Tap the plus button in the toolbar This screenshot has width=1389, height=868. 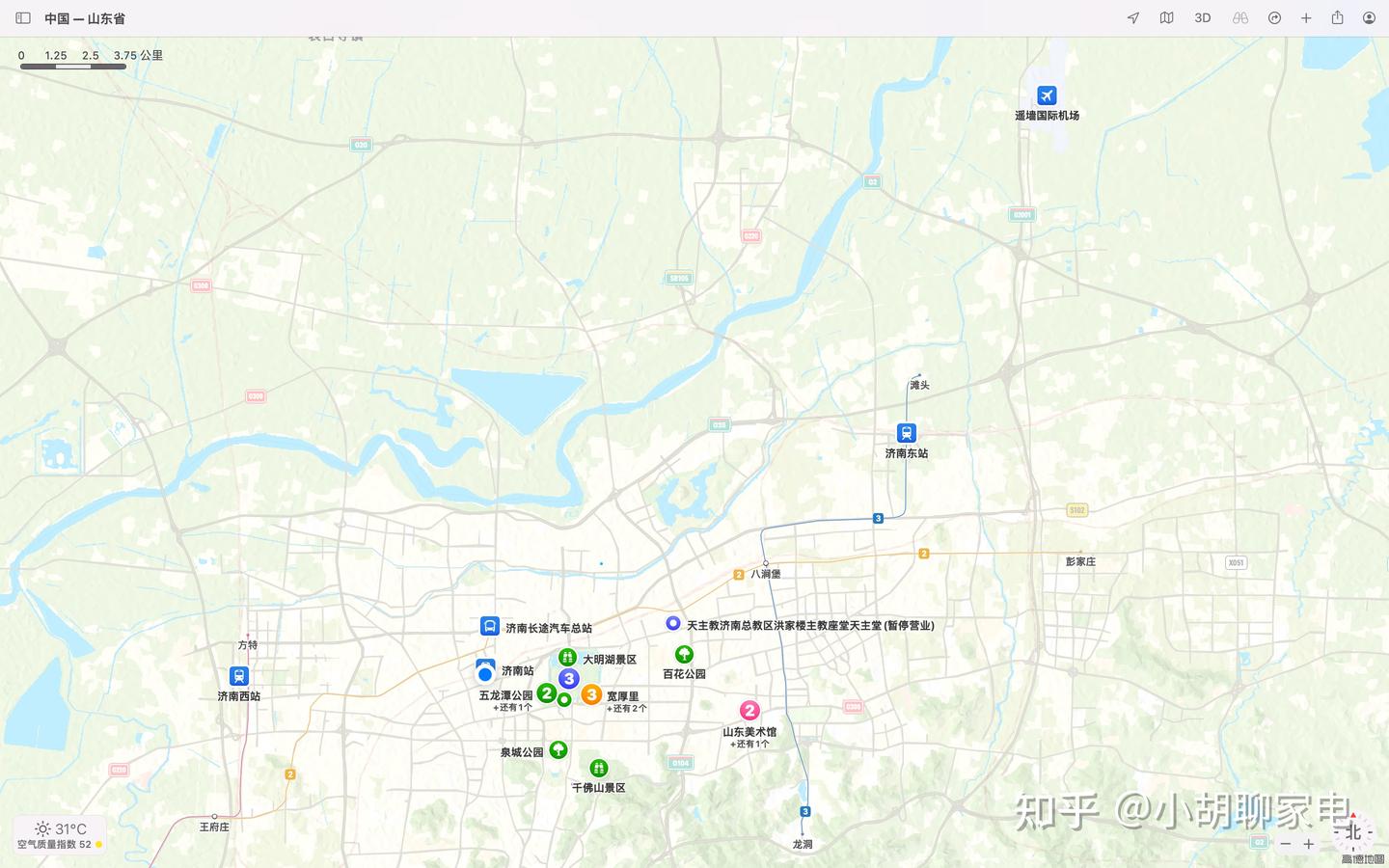tap(1306, 18)
